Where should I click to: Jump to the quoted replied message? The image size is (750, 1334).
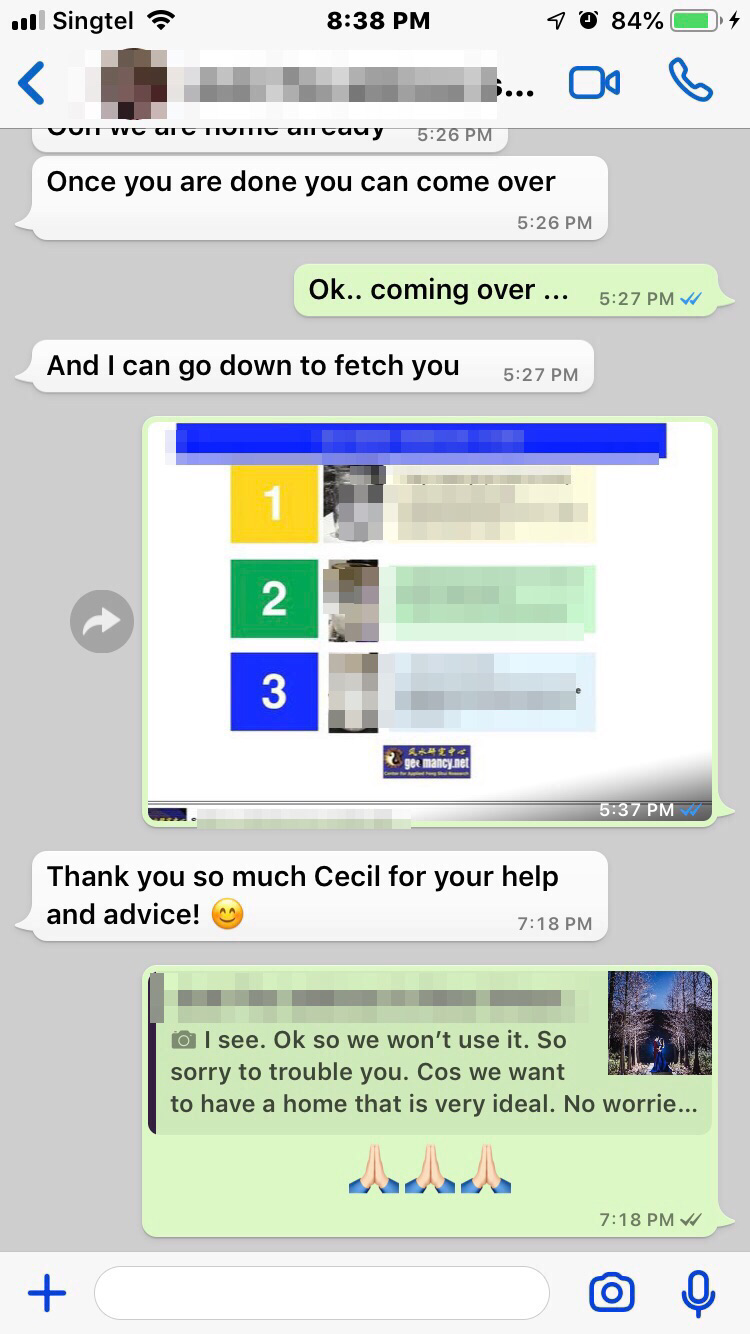(430, 1052)
